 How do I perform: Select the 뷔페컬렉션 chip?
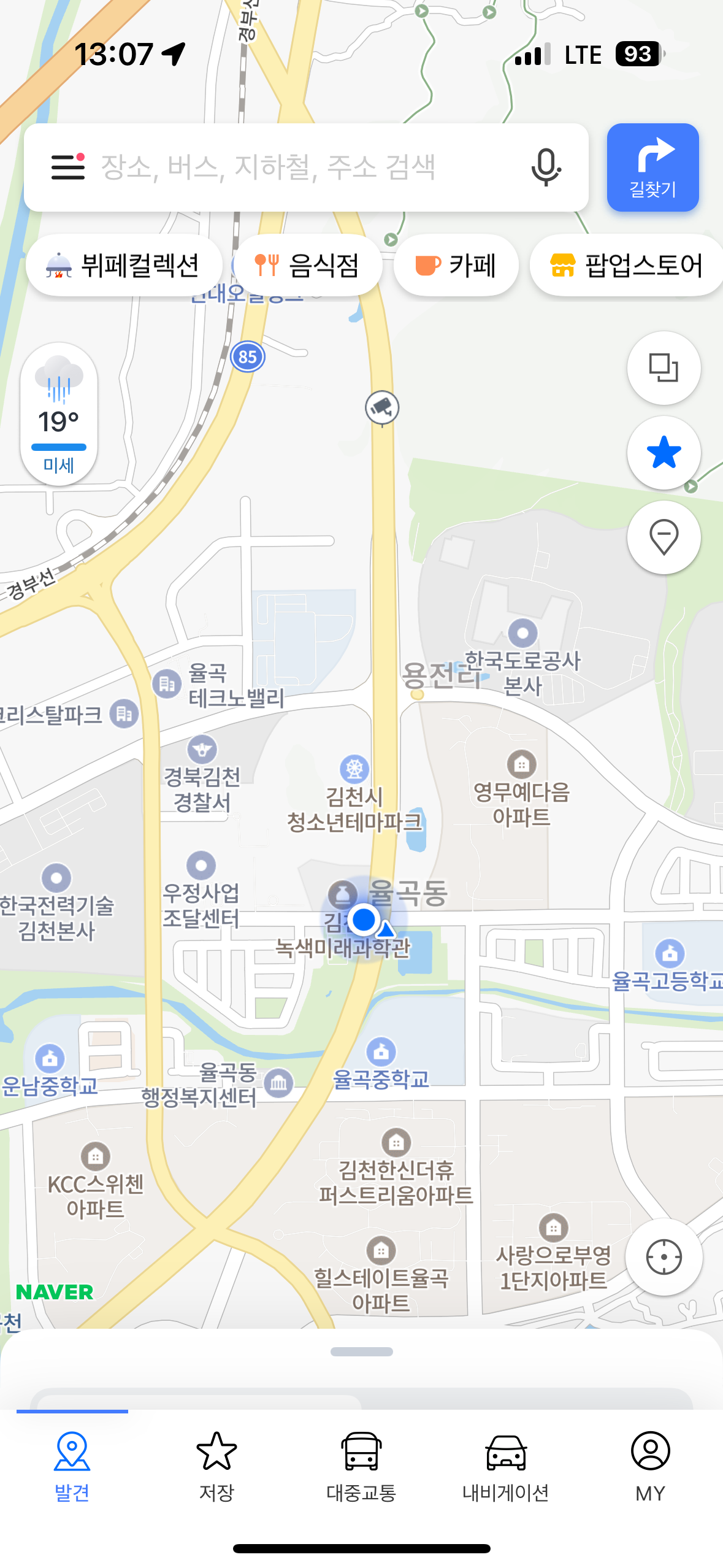tap(124, 265)
